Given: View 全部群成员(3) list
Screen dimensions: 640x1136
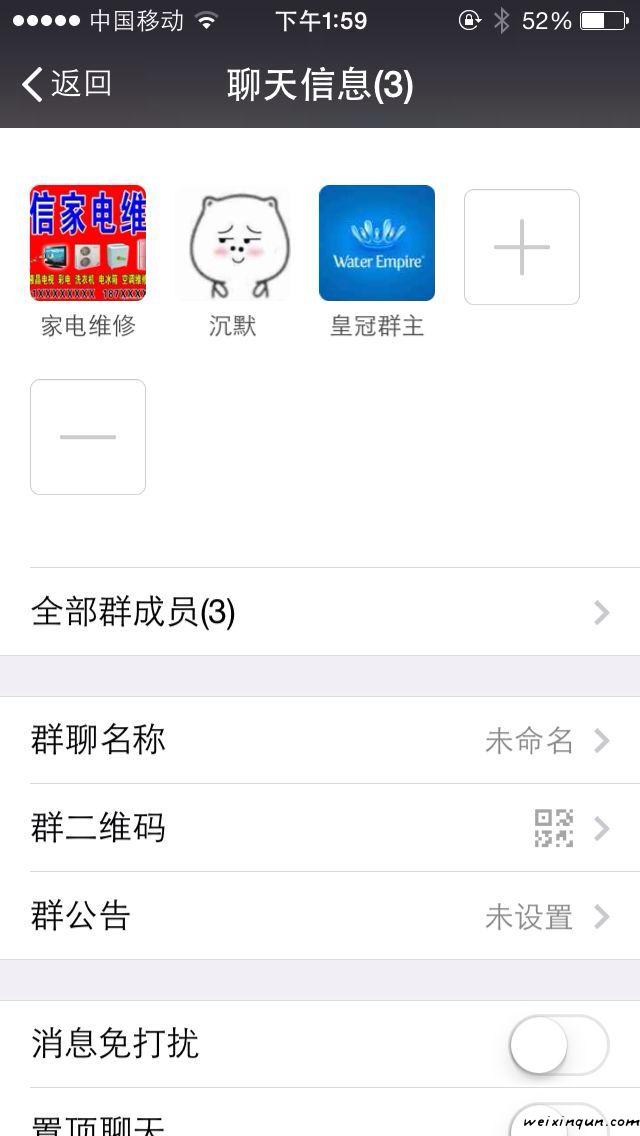Looking at the screenshot, I should [320, 612].
